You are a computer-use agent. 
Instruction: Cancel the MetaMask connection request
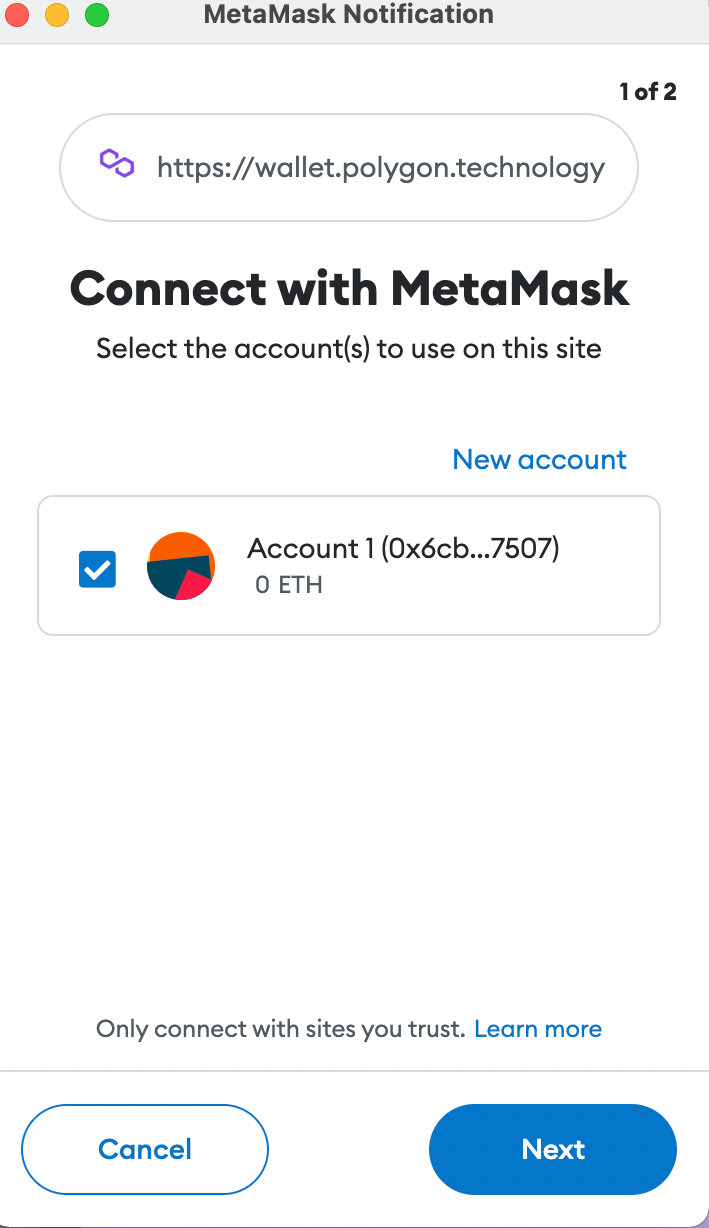tap(145, 1149)
